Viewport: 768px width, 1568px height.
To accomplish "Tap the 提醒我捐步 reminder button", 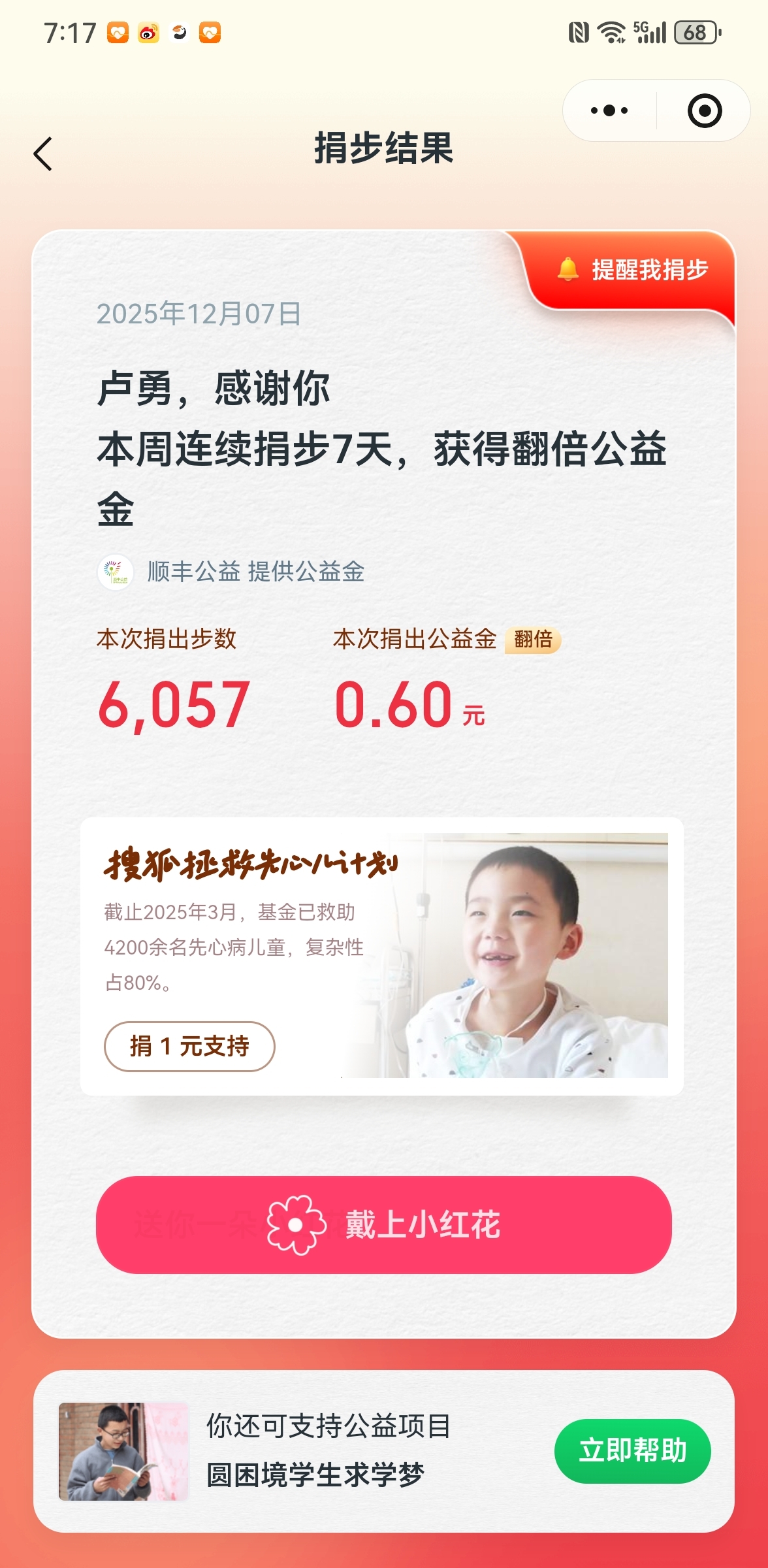I will (633, 270).
